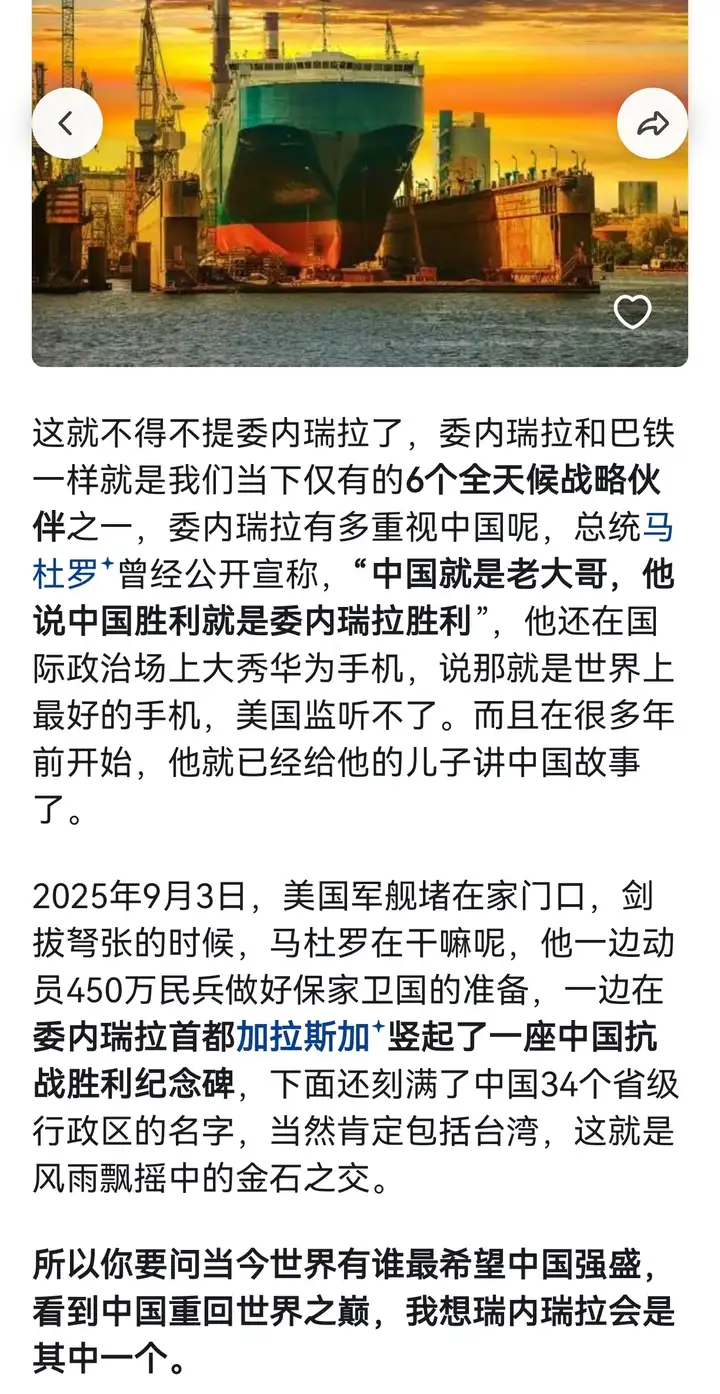Share this article
The width and height of the screenshot is (720, 1394).
(652, 124)
